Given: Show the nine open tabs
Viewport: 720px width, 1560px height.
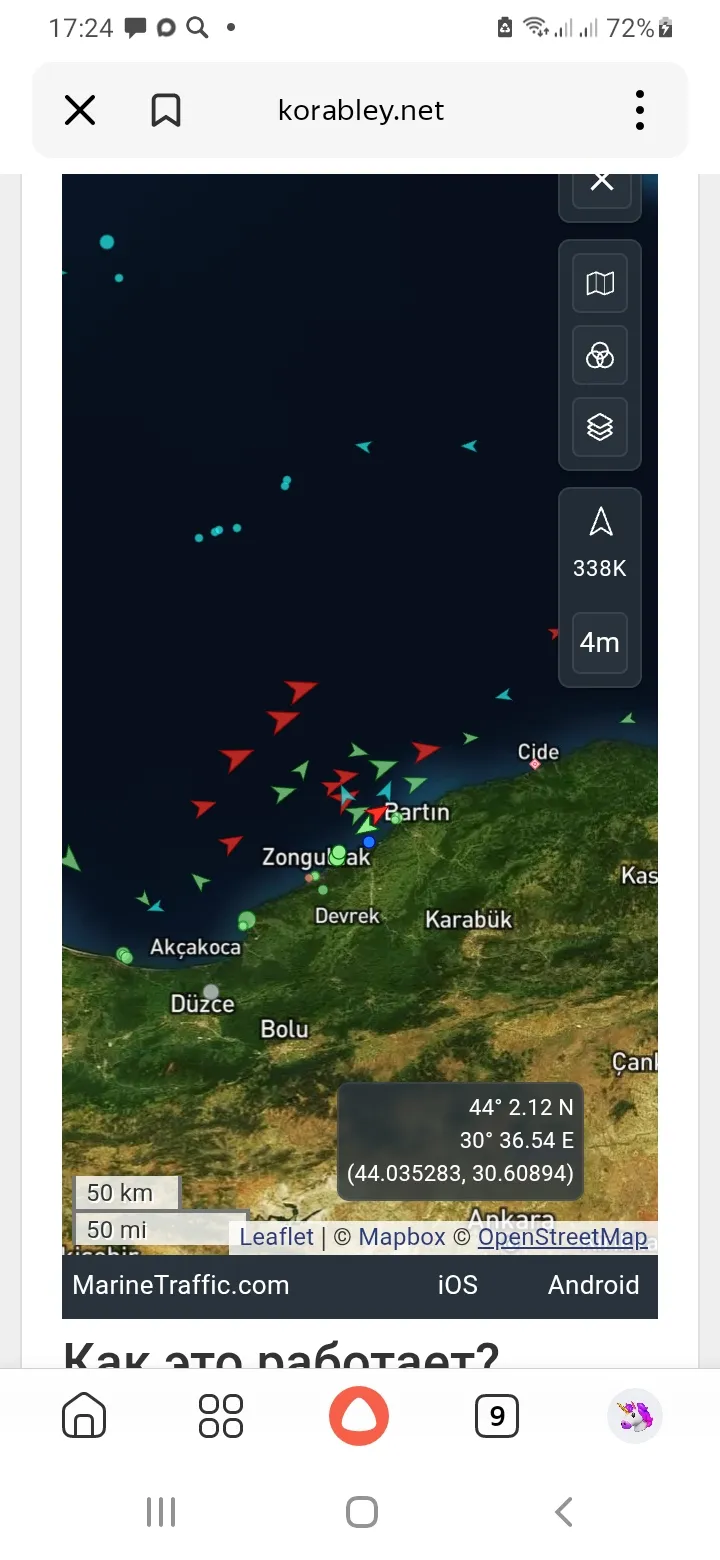Looking at the screenshot, I should point(497,1416).
